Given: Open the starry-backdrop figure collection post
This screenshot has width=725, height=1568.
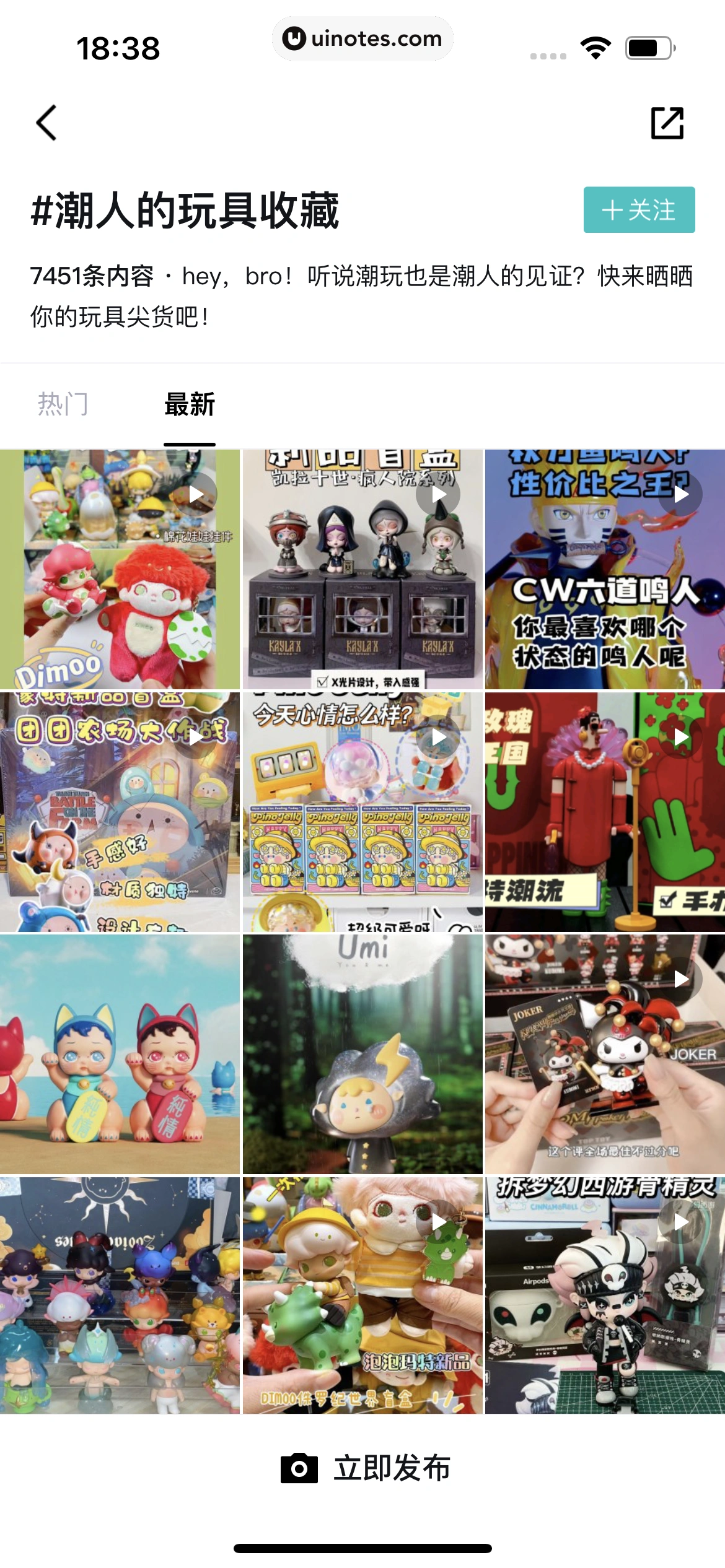Looking at the screenshot, I should pyautogui.click(x=120, y=1296).
